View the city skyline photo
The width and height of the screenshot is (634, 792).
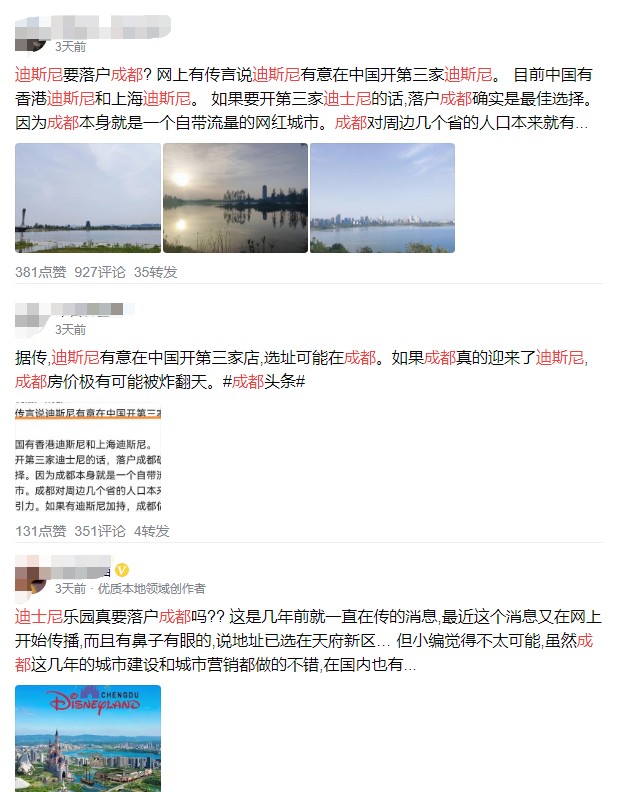[x=382, y=197]
